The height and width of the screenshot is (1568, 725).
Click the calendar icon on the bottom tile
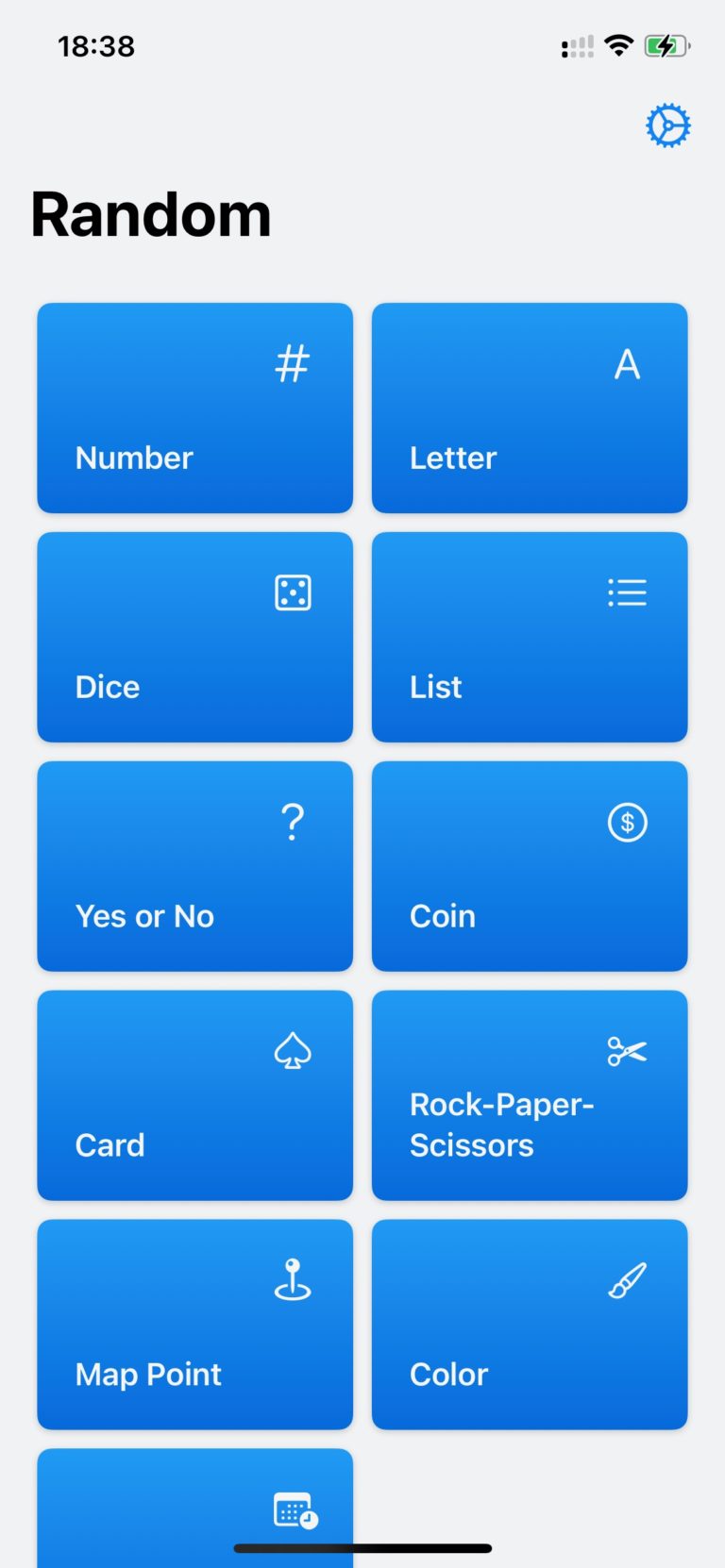(293, 1510)
